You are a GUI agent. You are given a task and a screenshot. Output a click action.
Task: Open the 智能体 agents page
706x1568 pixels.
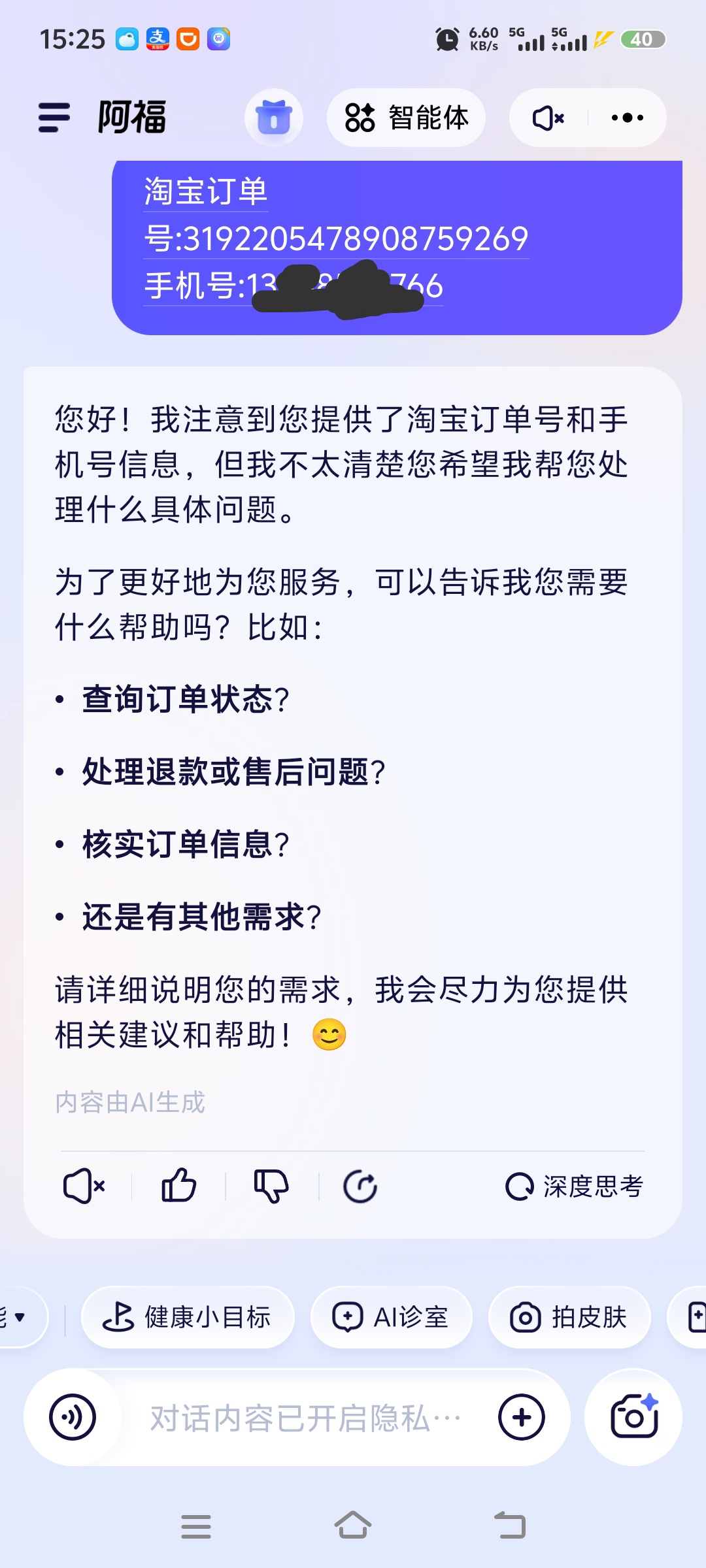(406, 118)
